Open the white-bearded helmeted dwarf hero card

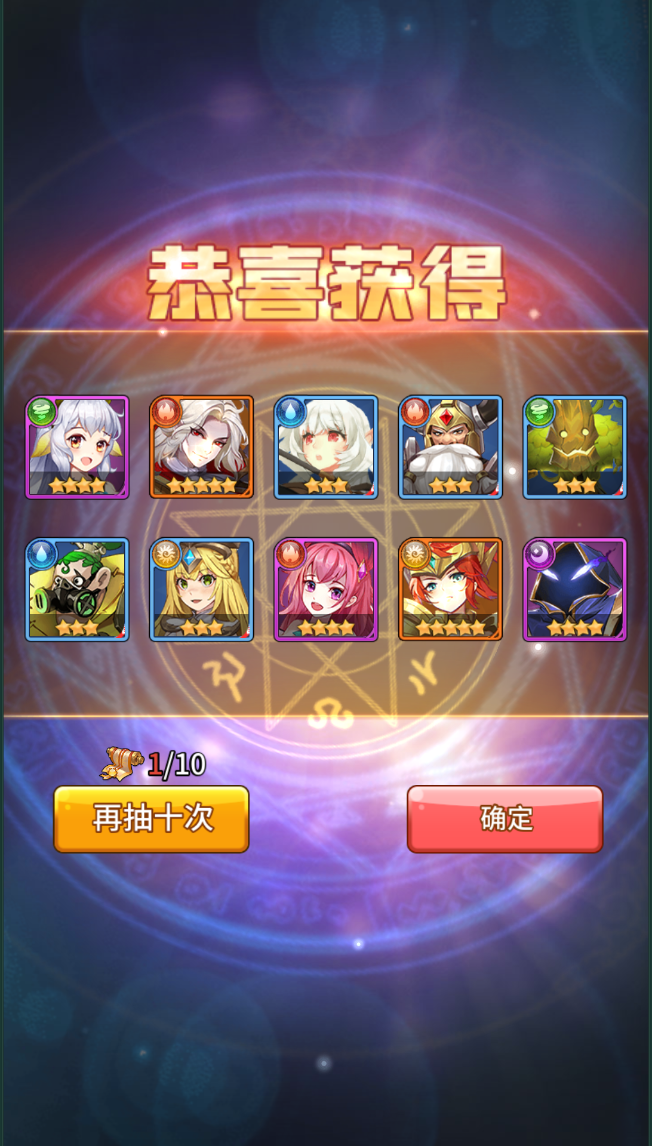coord(451,447)
